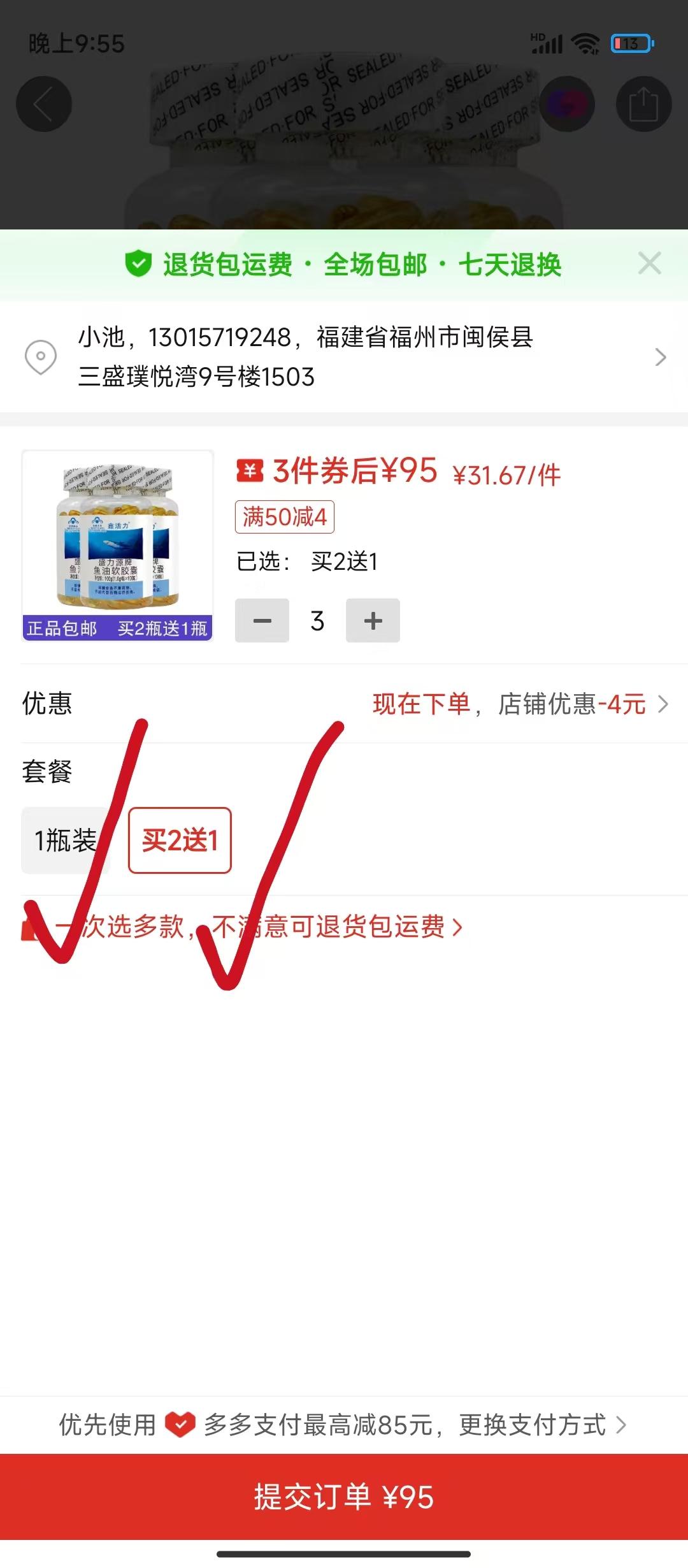The height and width of the screenshot is (1568, 688).
Task: Open the delivery address for 小池
Action: (x=344, y=357)
